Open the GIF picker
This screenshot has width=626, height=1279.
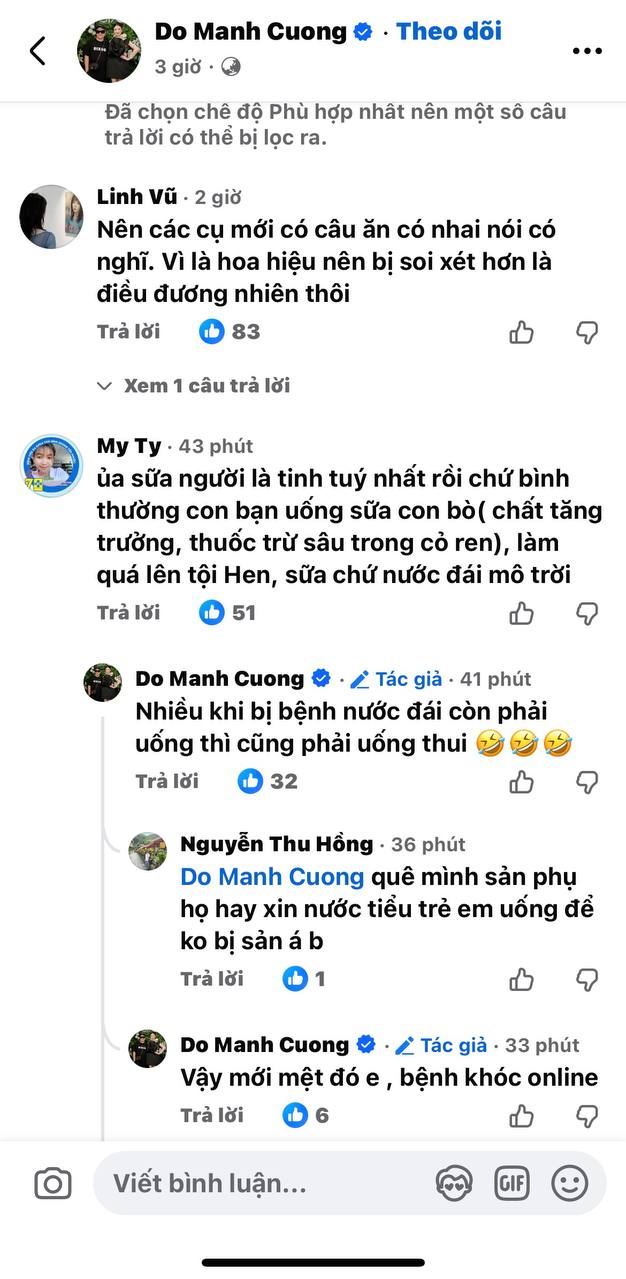512,1184
